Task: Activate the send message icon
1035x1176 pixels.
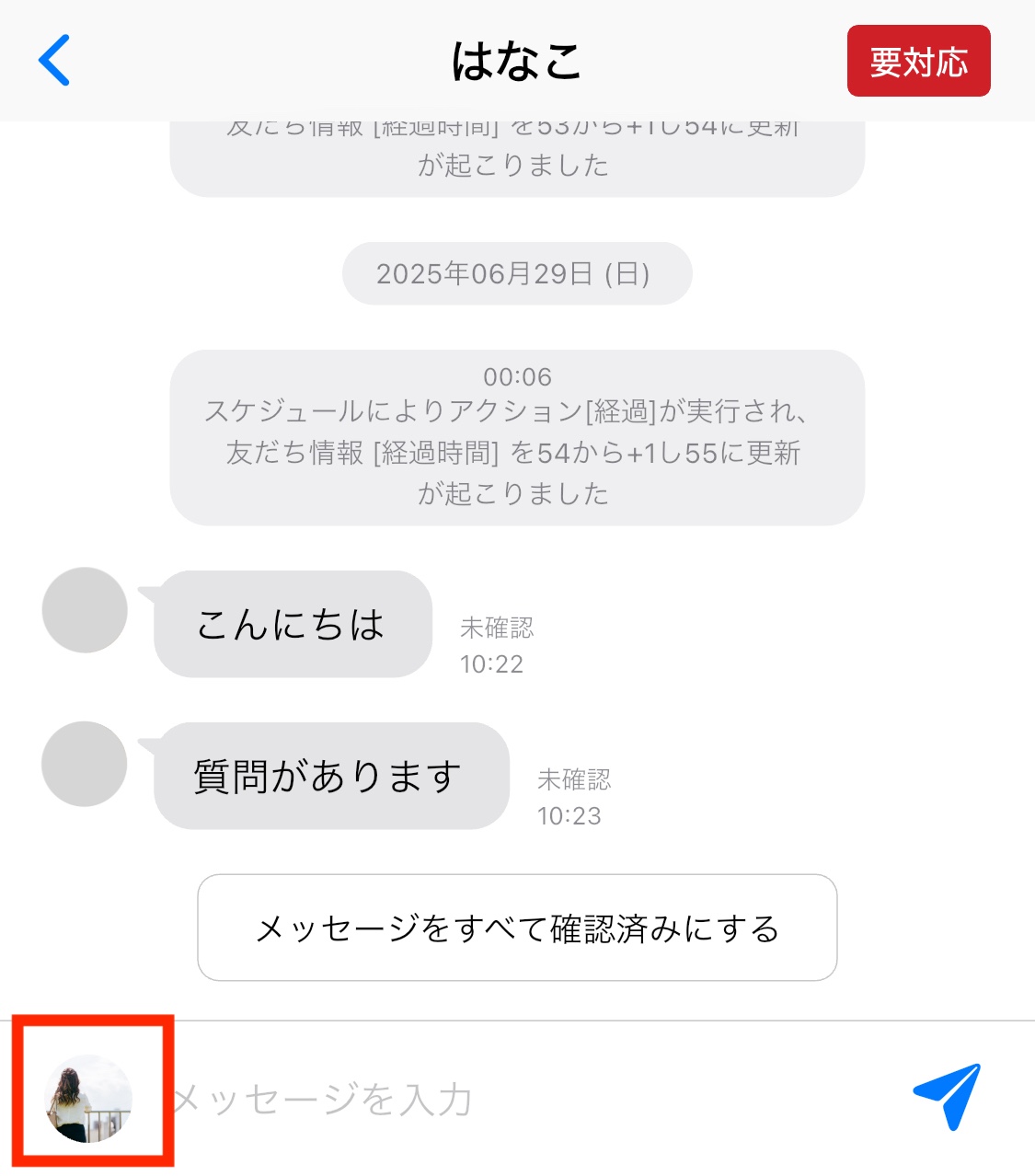Action: (946, 1097)
